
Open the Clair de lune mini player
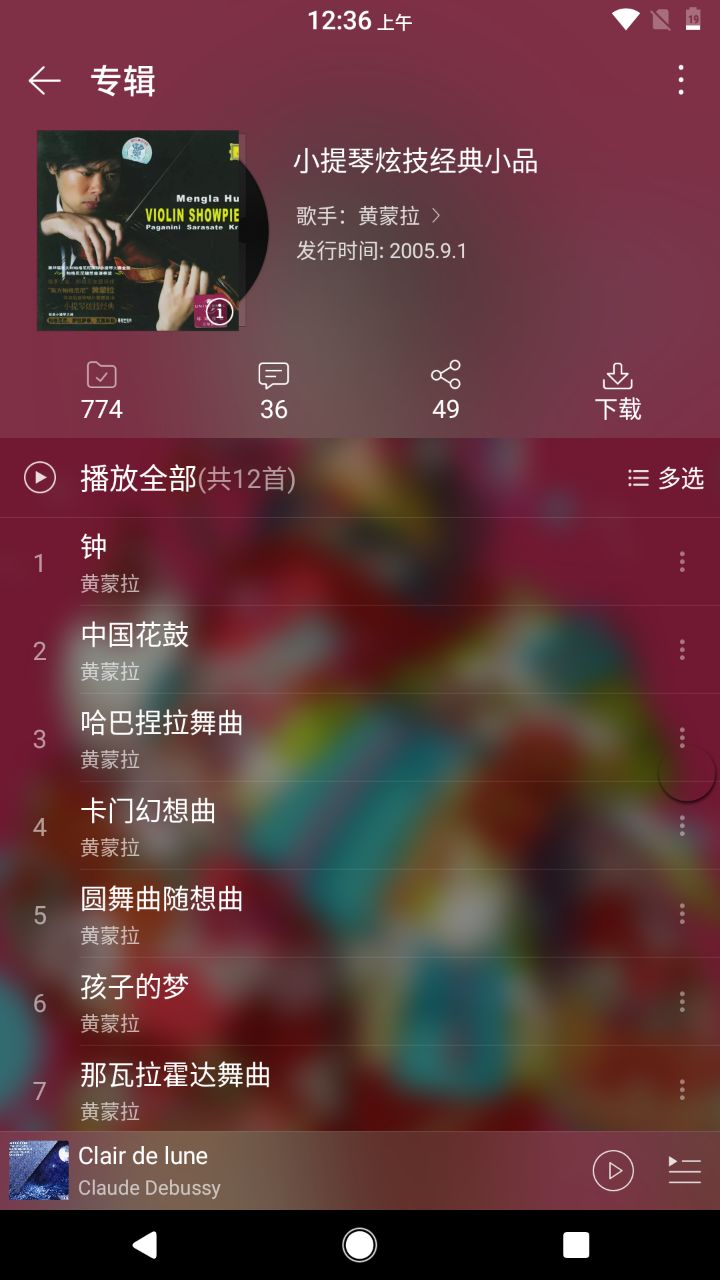click(300, 1170)
